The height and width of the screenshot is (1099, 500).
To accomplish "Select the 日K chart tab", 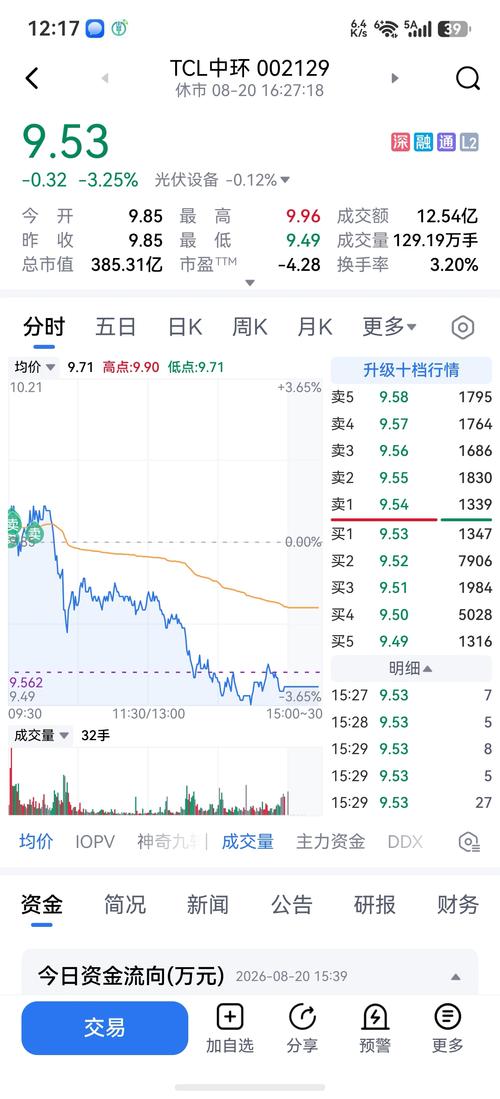I will click(x=185, y=327).
